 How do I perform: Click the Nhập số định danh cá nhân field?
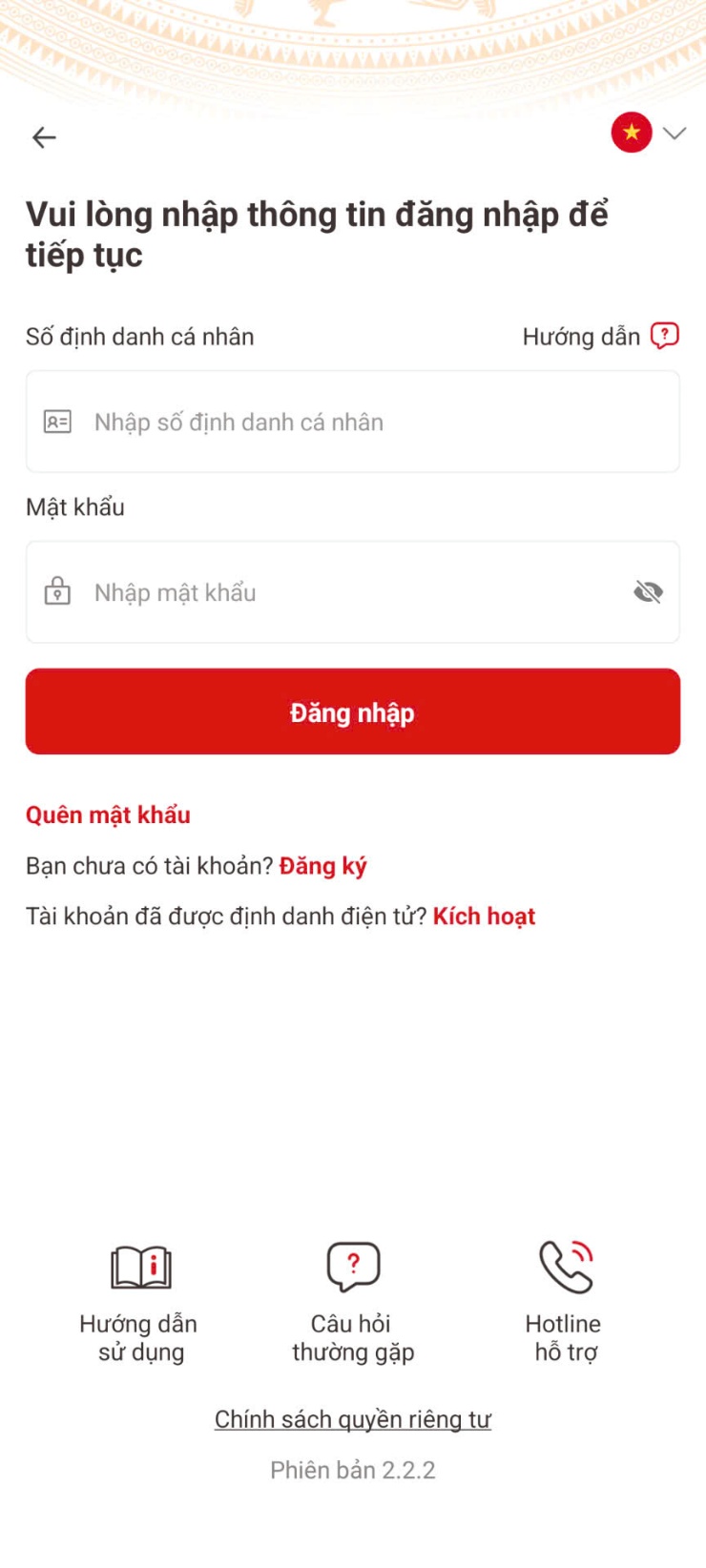click(x=353, y=421)
